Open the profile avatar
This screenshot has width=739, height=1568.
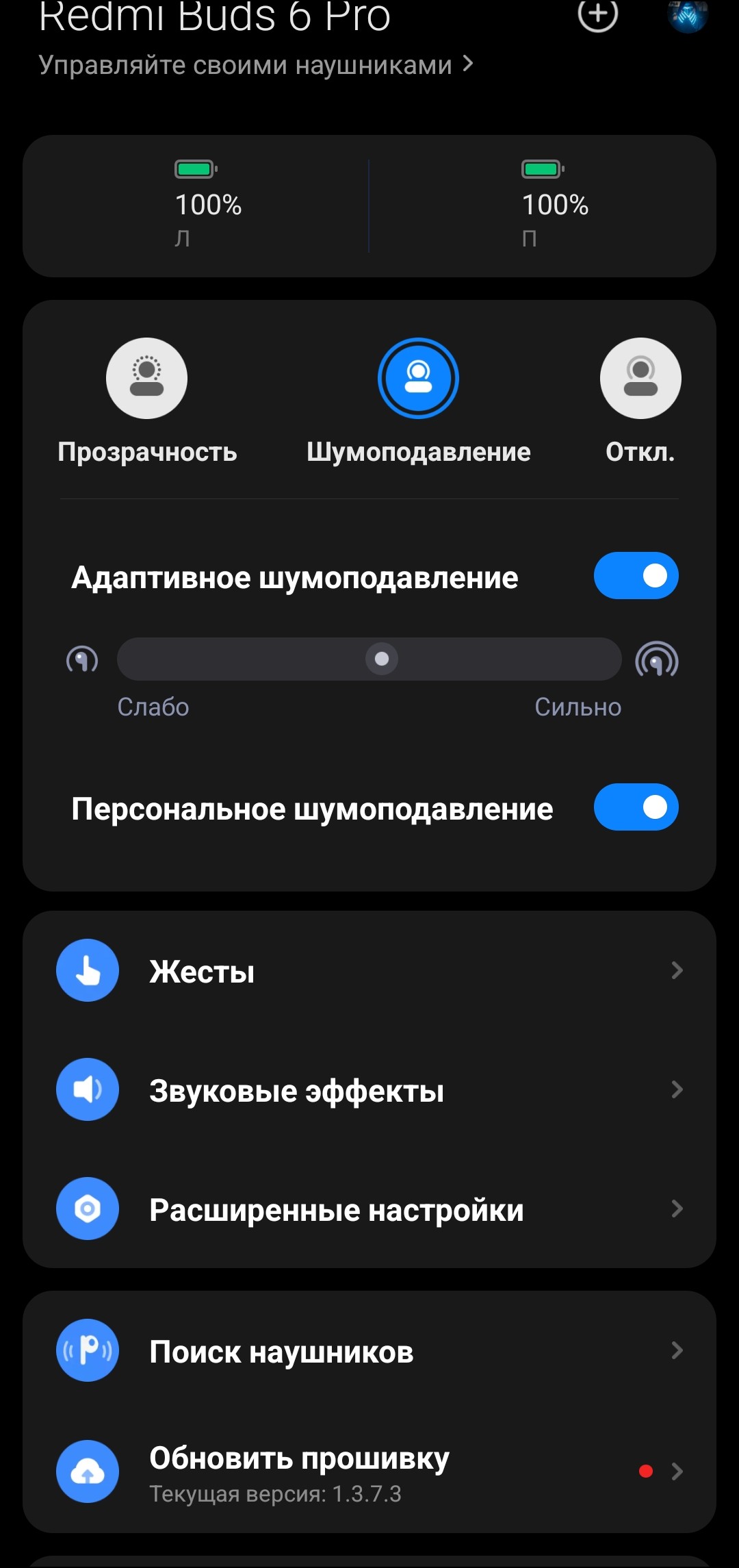point(687,15)
